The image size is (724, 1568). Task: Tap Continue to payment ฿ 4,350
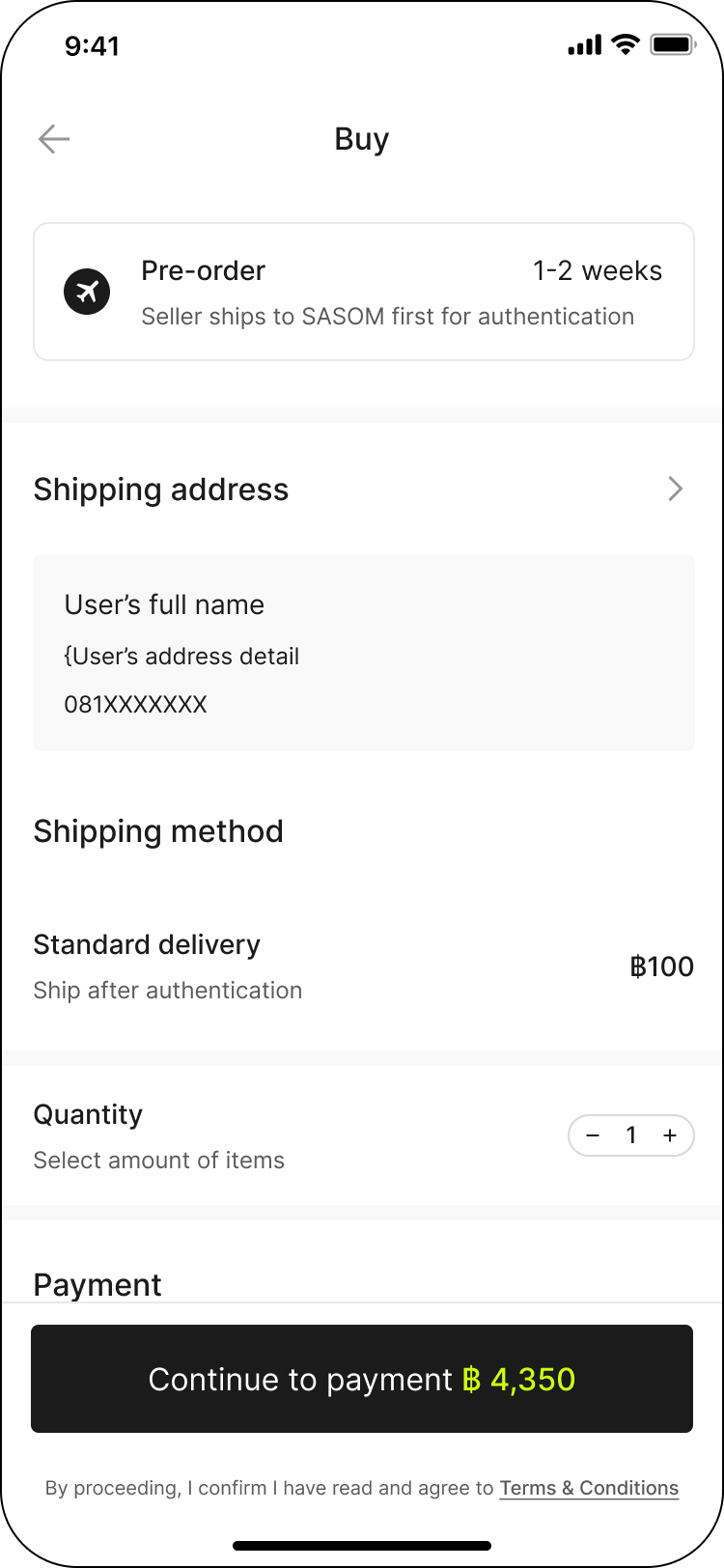coord(362,1379)
